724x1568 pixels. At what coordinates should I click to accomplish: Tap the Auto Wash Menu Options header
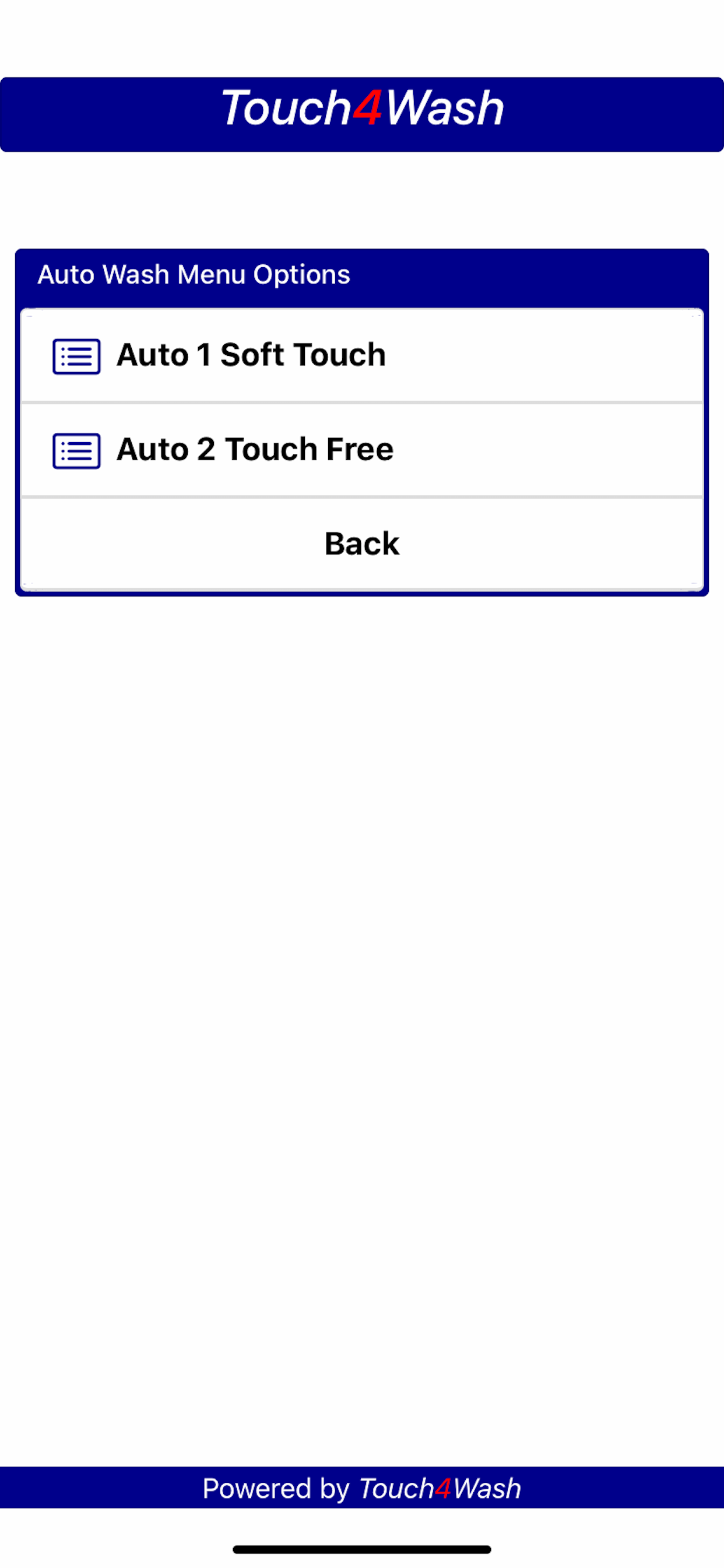click(194, 275)
